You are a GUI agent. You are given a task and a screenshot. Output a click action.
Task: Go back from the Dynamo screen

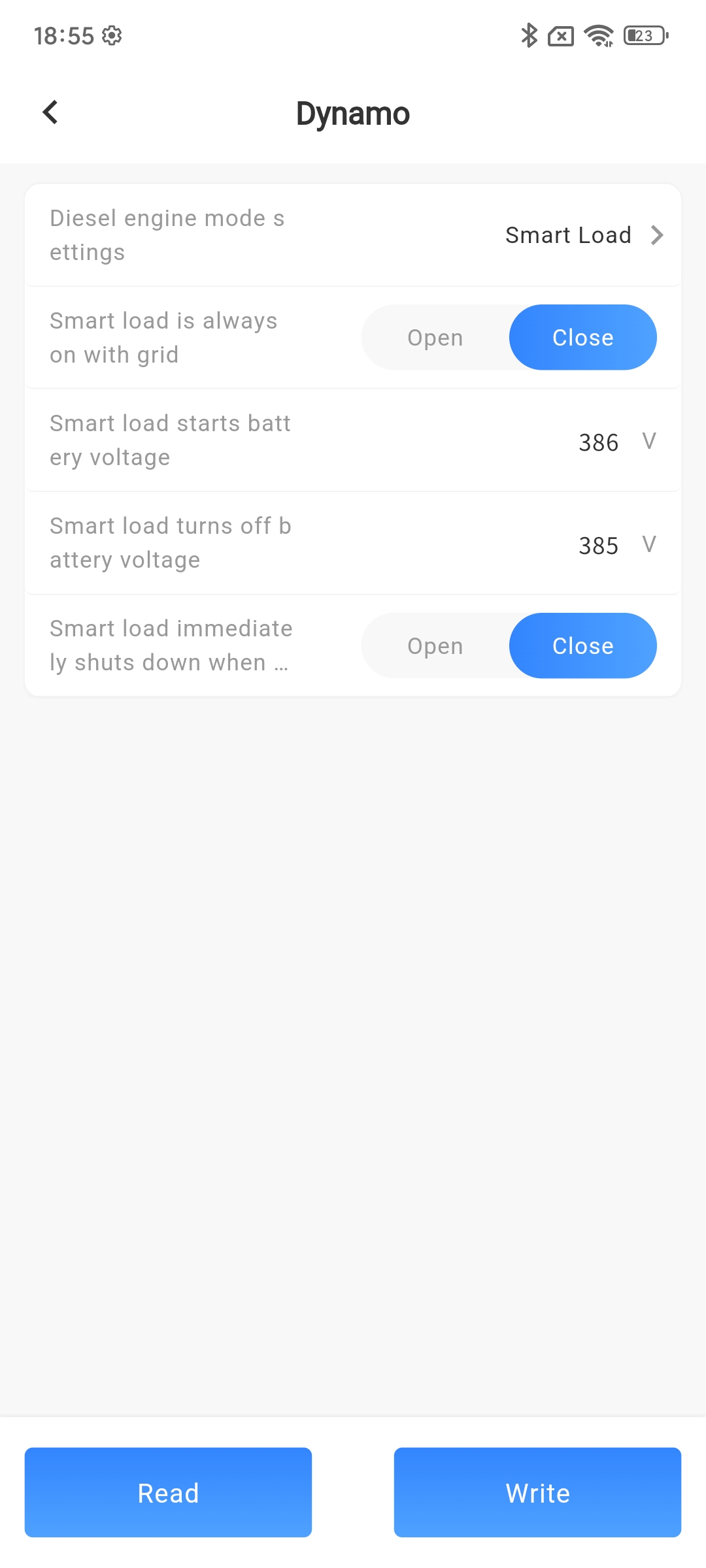click(50, 112)
